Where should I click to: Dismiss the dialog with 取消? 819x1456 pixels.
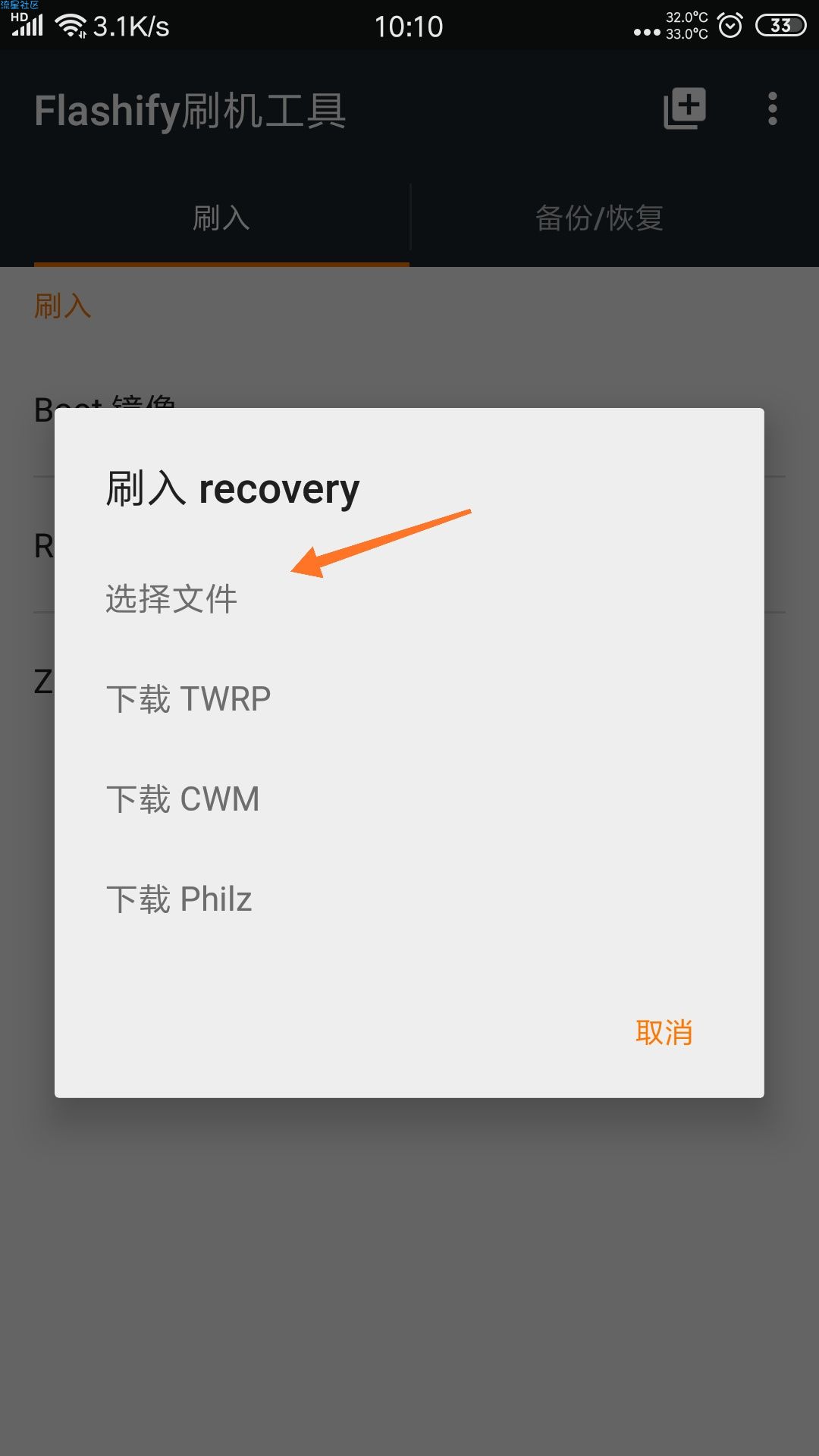(664, 1032)
